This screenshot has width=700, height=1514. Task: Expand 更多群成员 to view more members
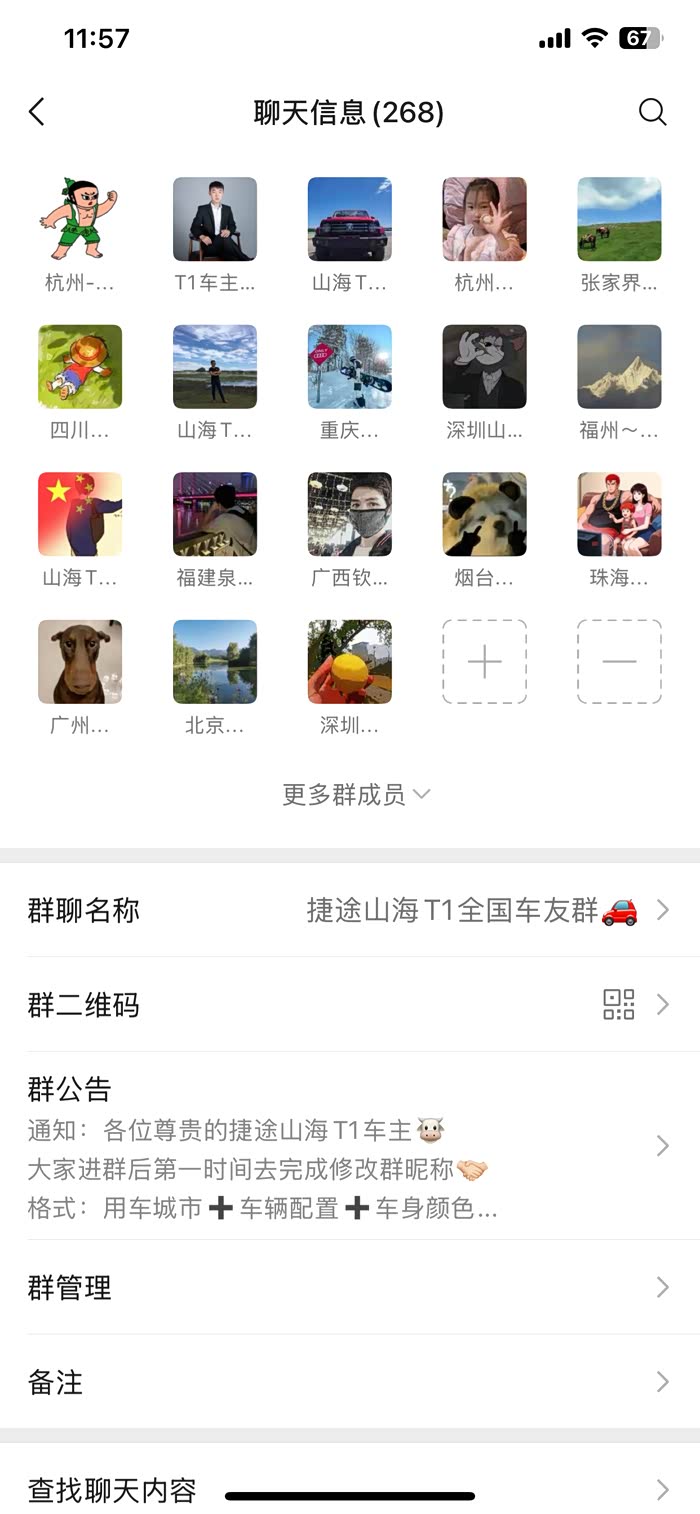click(x=356, y=795)
